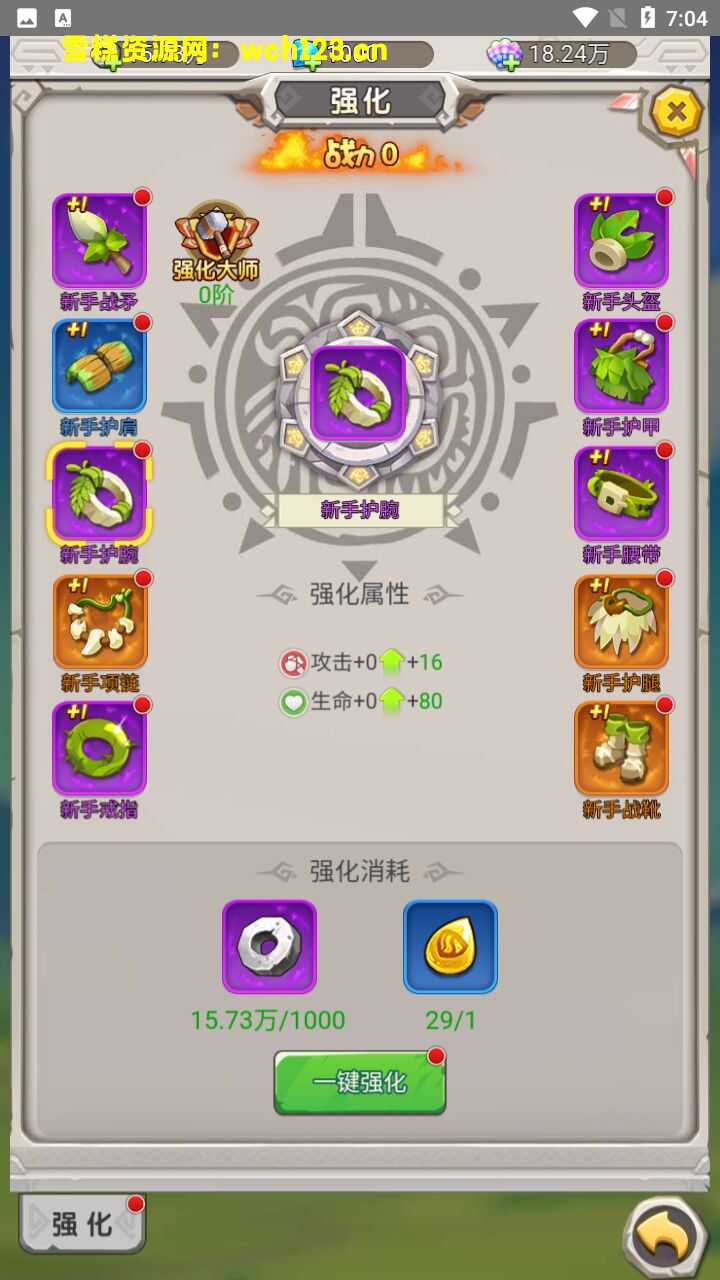Screen dimensions: 720x1280
Task: Select the 新手护腿 equipment slot
Action: [x=621, y=622]
